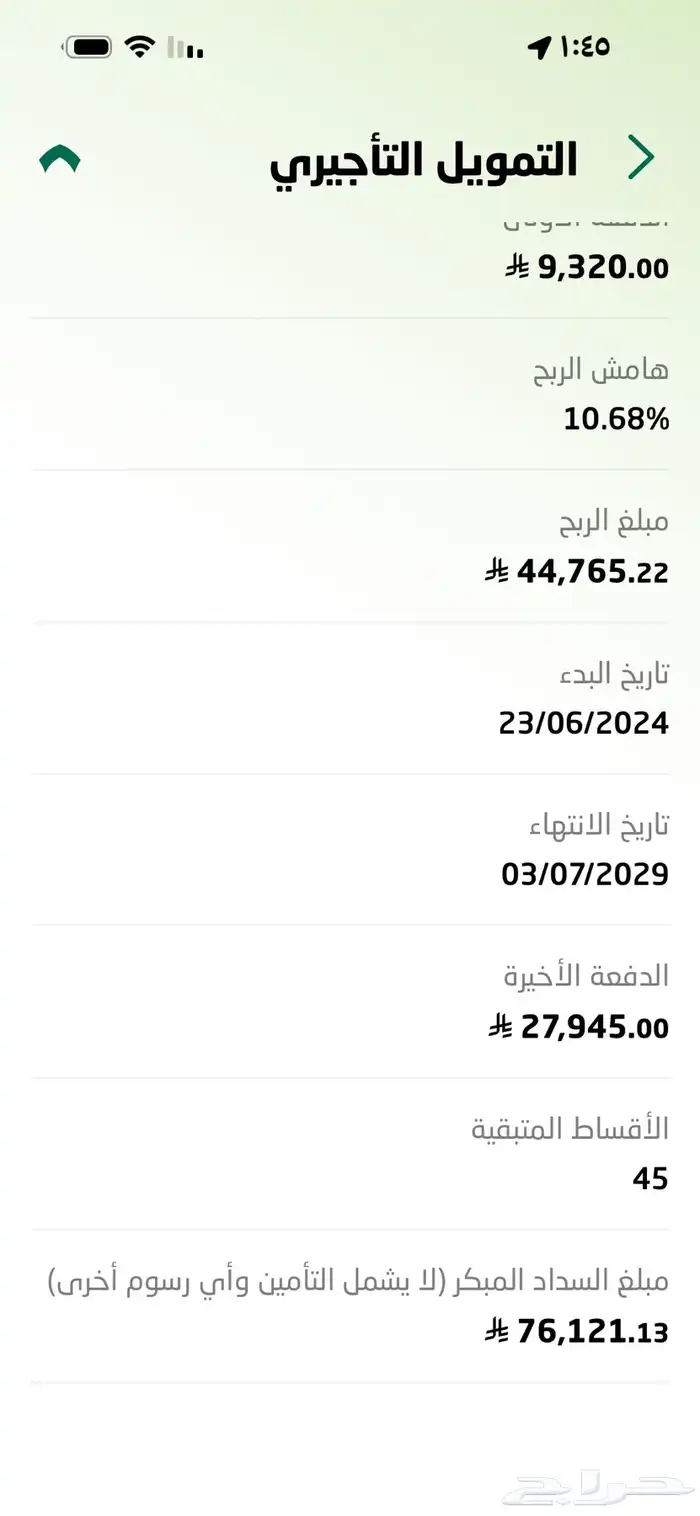
Task: Go back from the lease financing page
Action: tap(641, 158)
